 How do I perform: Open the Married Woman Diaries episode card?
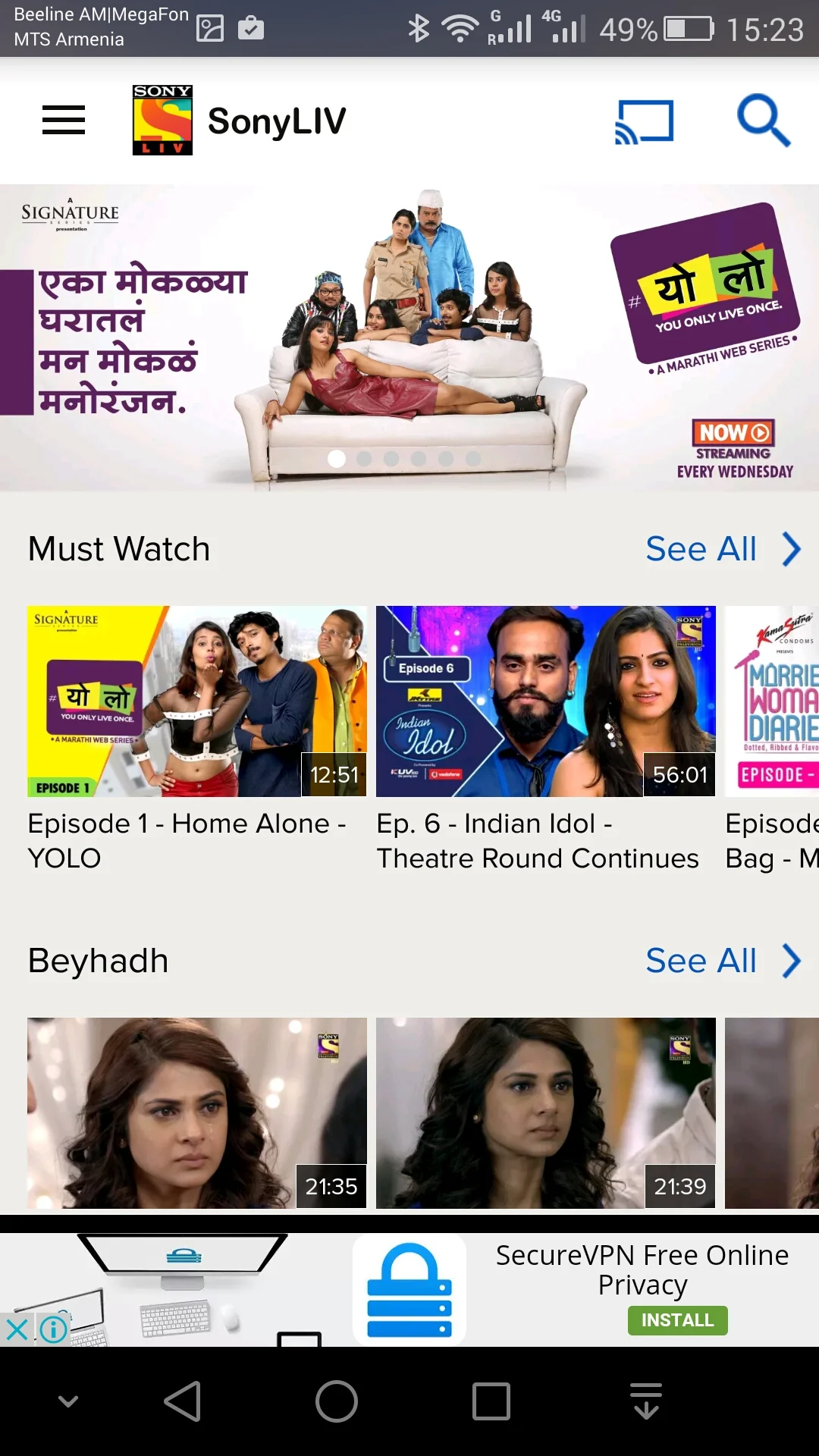(x=772, y=701)
